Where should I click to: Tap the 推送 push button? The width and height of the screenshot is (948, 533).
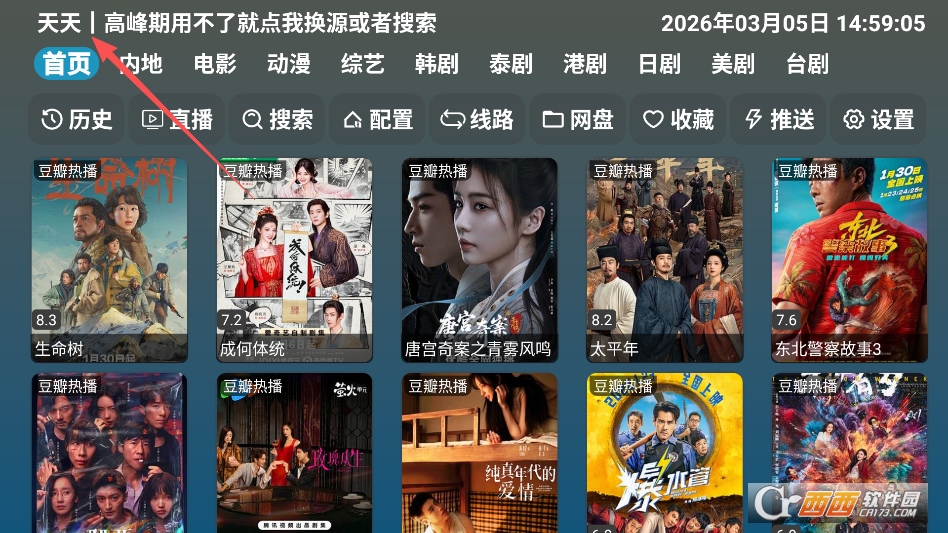[779, 120]
